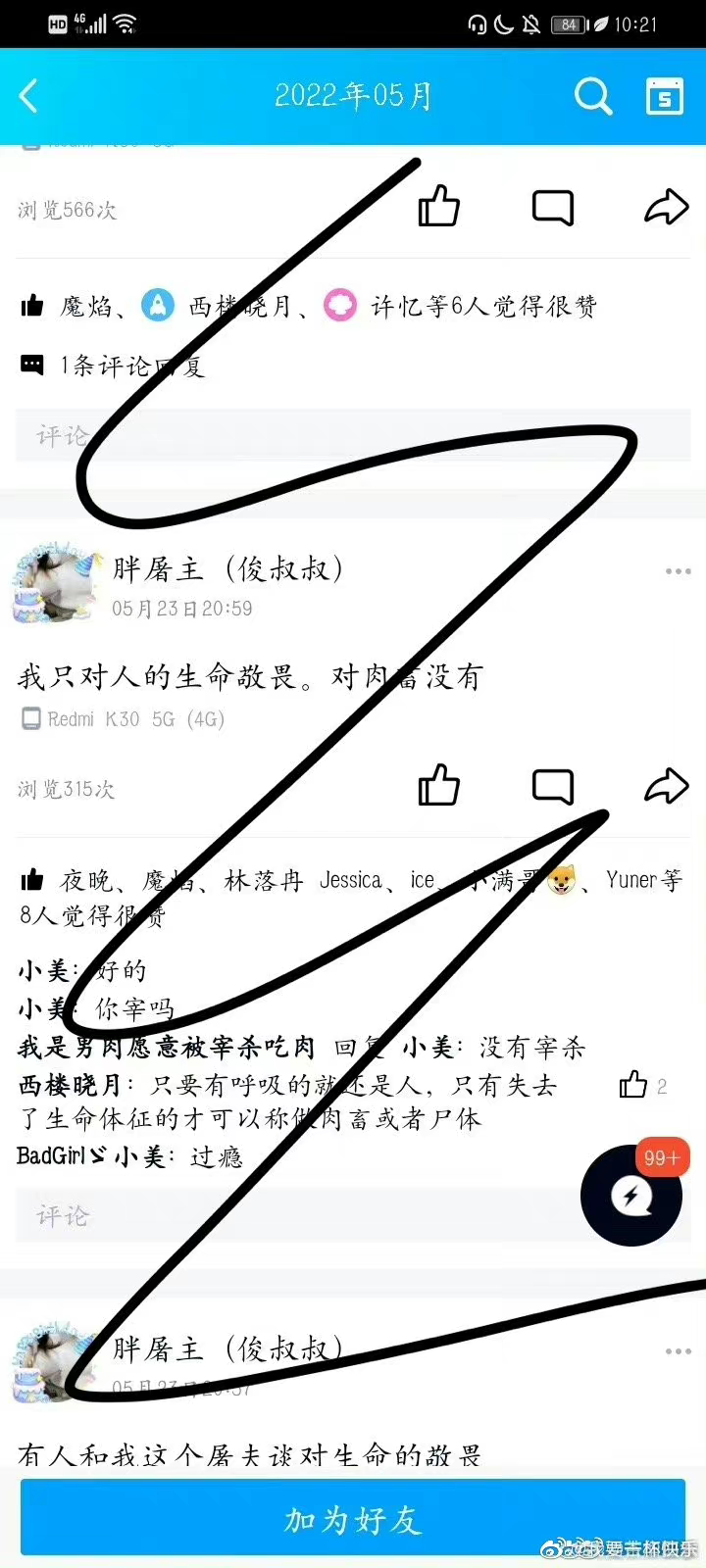Tap 加为好友 to add friend
706x1568 pixels.
tap(353, 1518)
